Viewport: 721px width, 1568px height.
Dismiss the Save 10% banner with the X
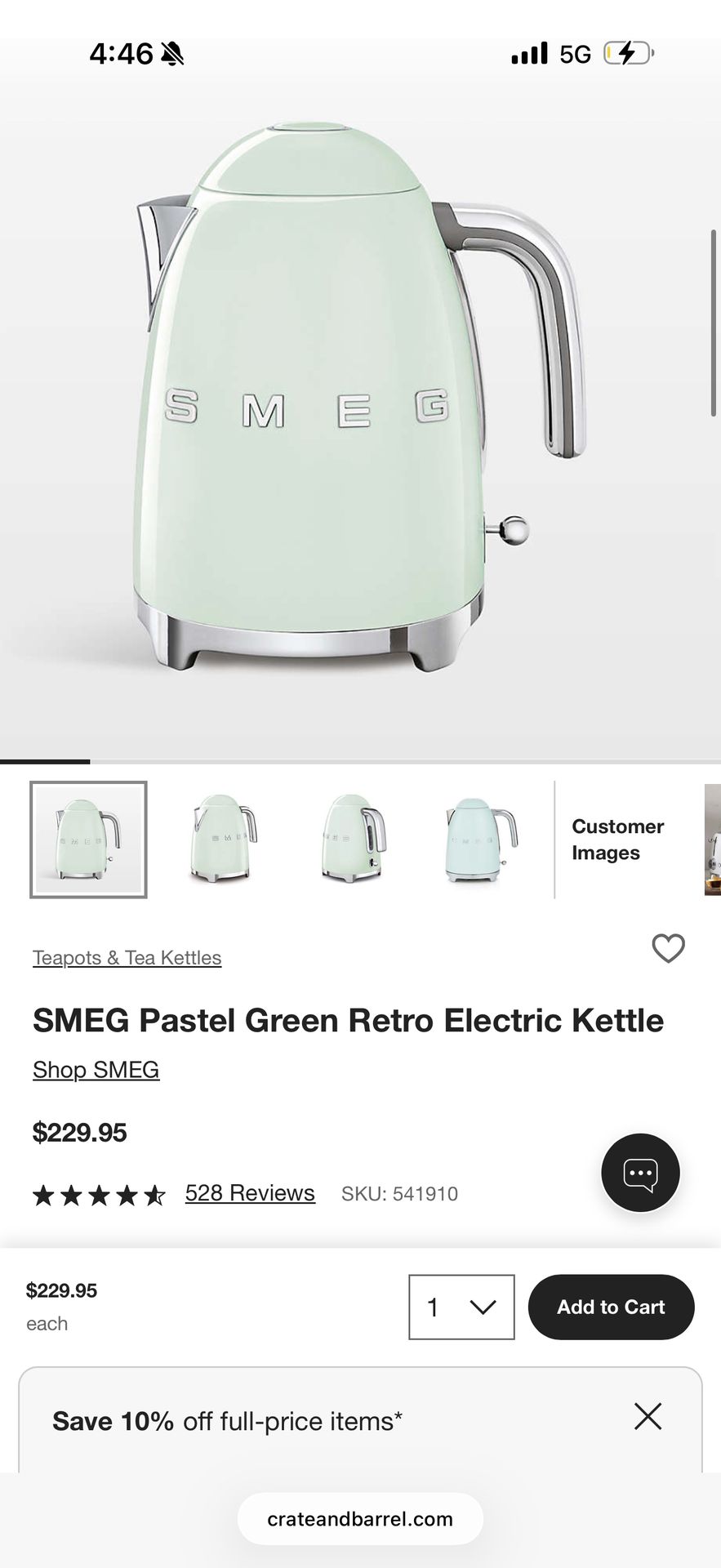[648, 1417]
